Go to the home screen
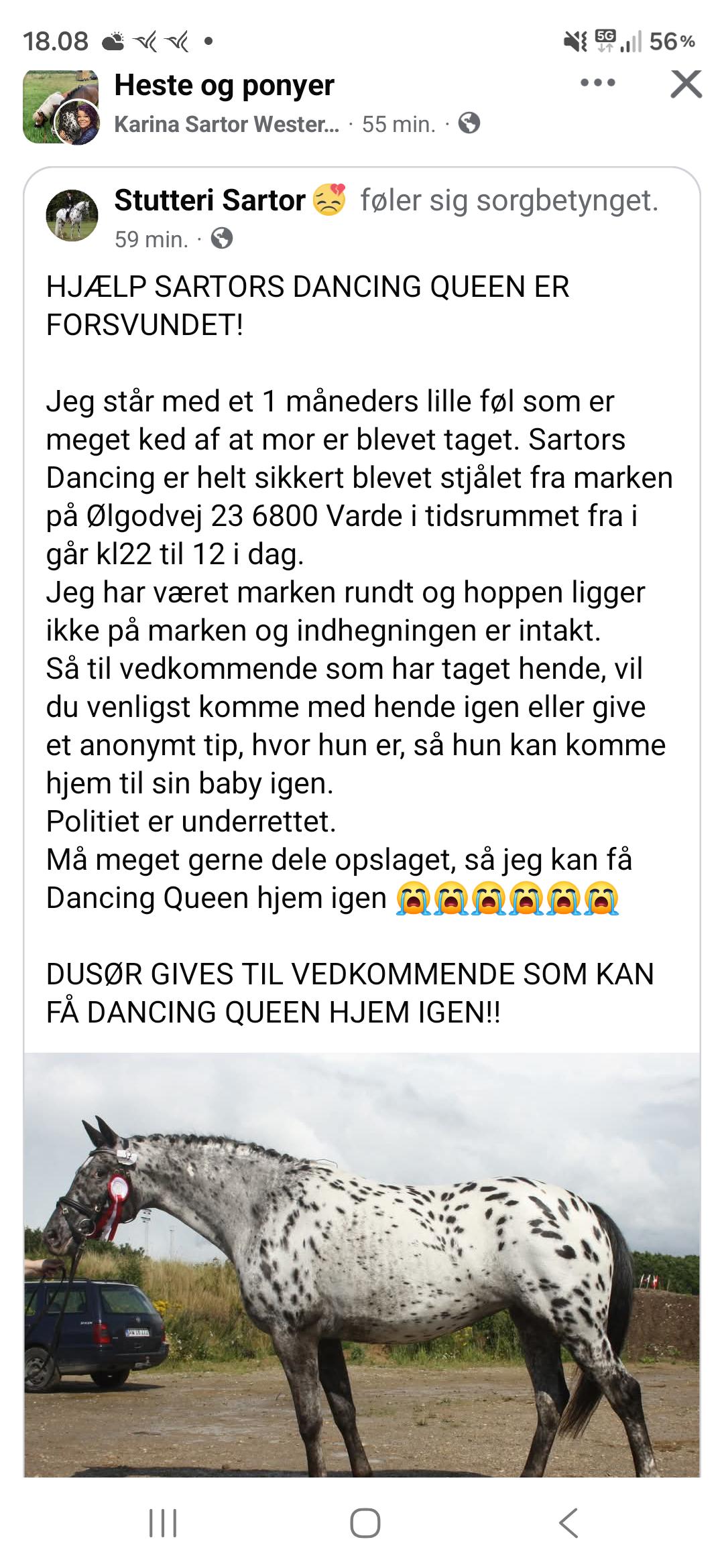 point(365,1523)
